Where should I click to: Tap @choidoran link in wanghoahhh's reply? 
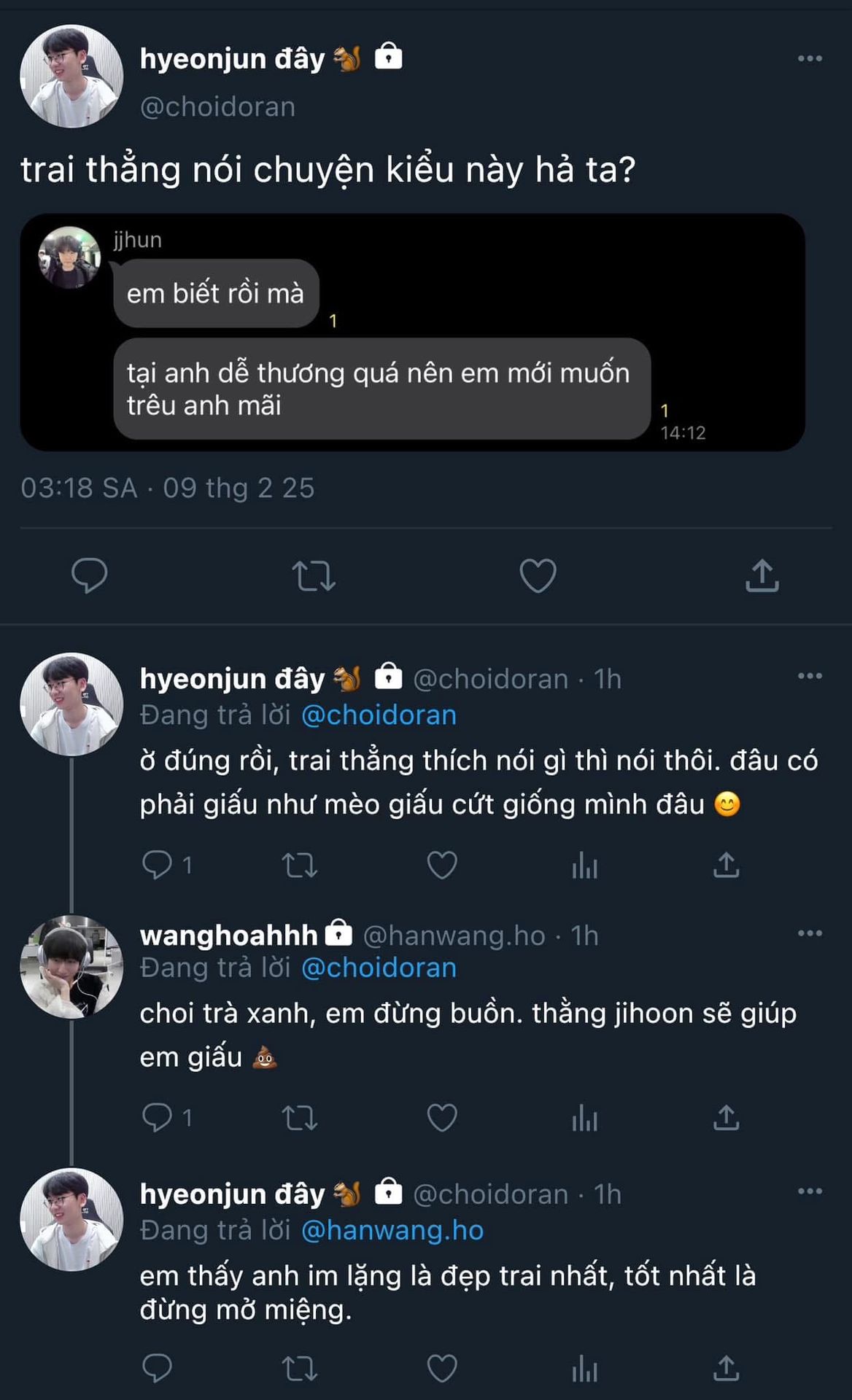(x=379, y=968)
